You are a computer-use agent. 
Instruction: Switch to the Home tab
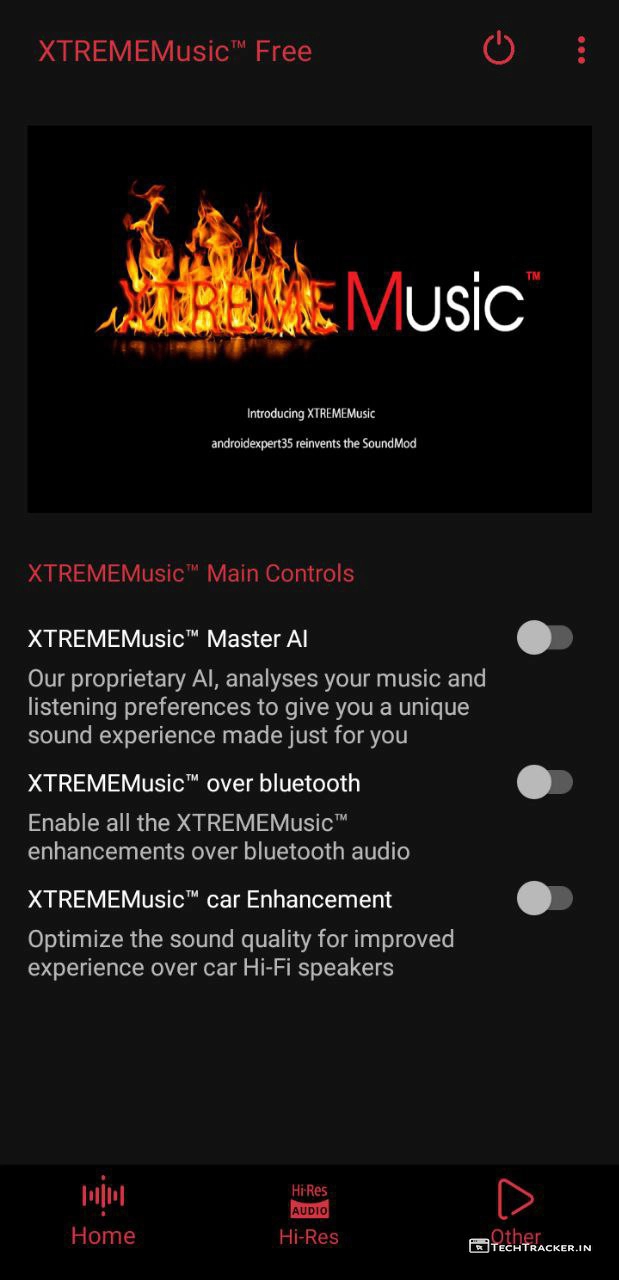103,1212
